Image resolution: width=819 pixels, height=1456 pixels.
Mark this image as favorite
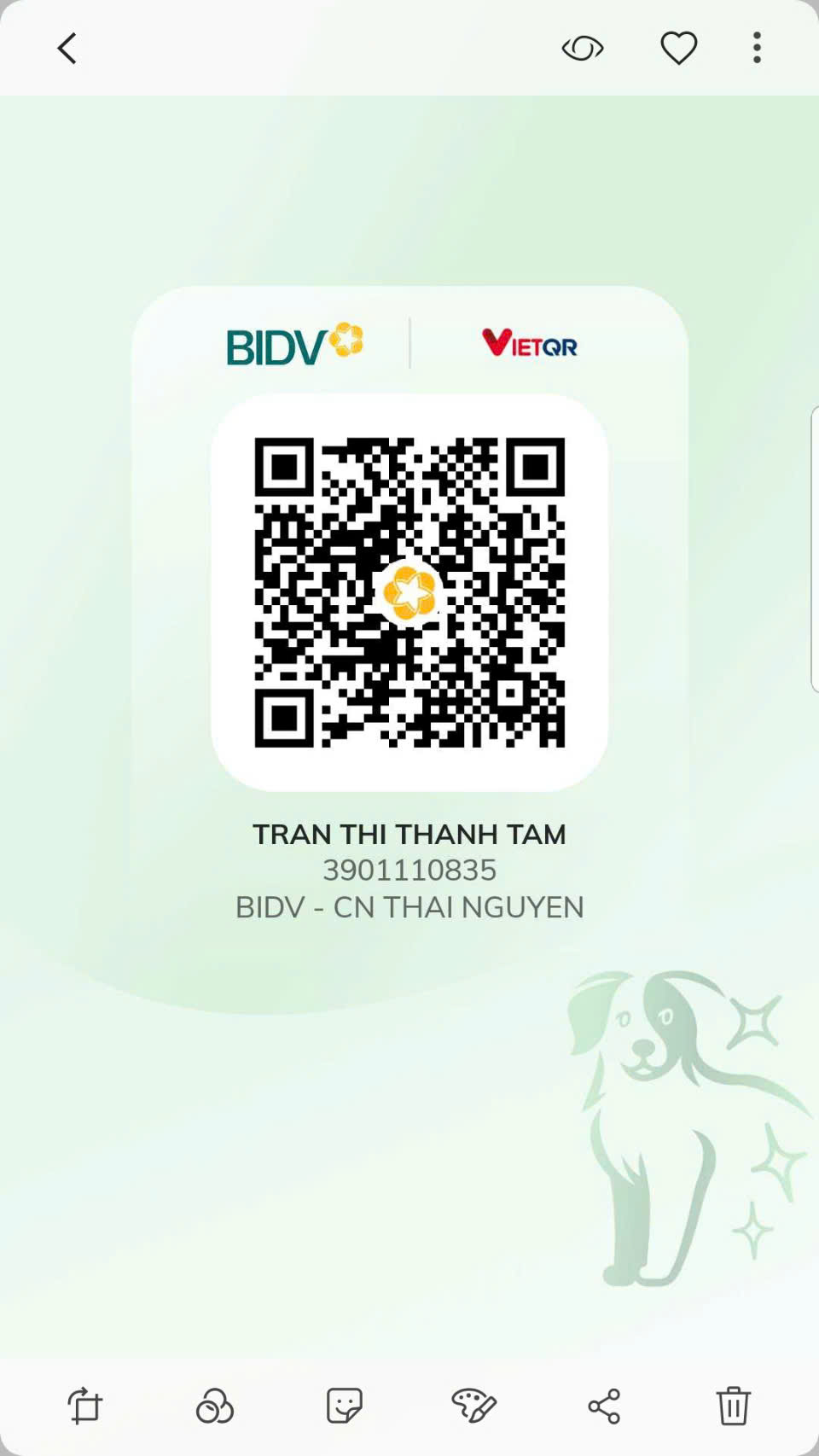click(679, 48)
